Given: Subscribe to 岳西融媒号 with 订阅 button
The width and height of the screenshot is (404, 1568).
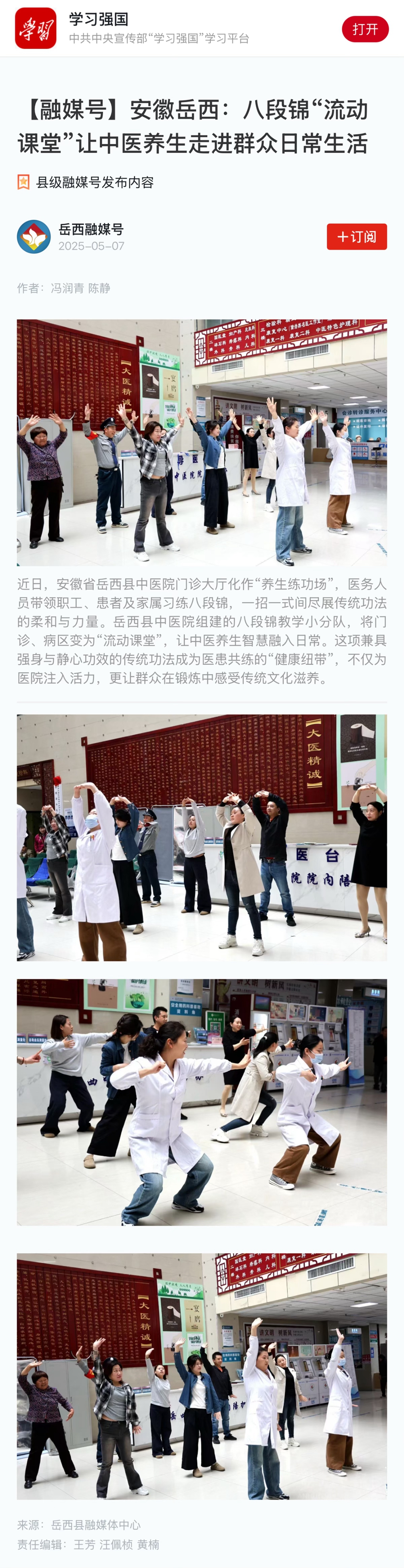Looking at the screenshot, I should tap(357, 237).
